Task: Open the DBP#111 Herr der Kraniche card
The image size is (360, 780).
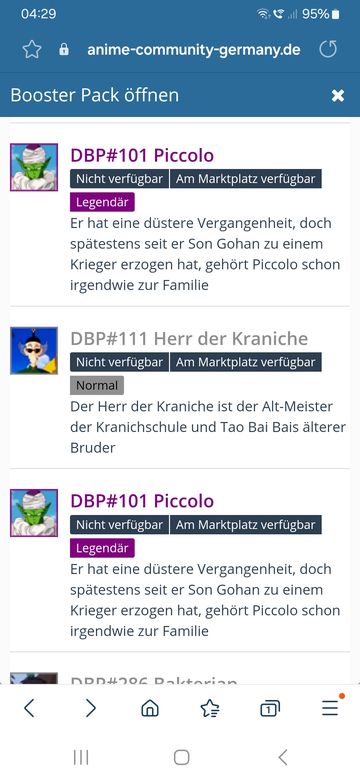Action: pyautogui.click(x=189, y=339)
